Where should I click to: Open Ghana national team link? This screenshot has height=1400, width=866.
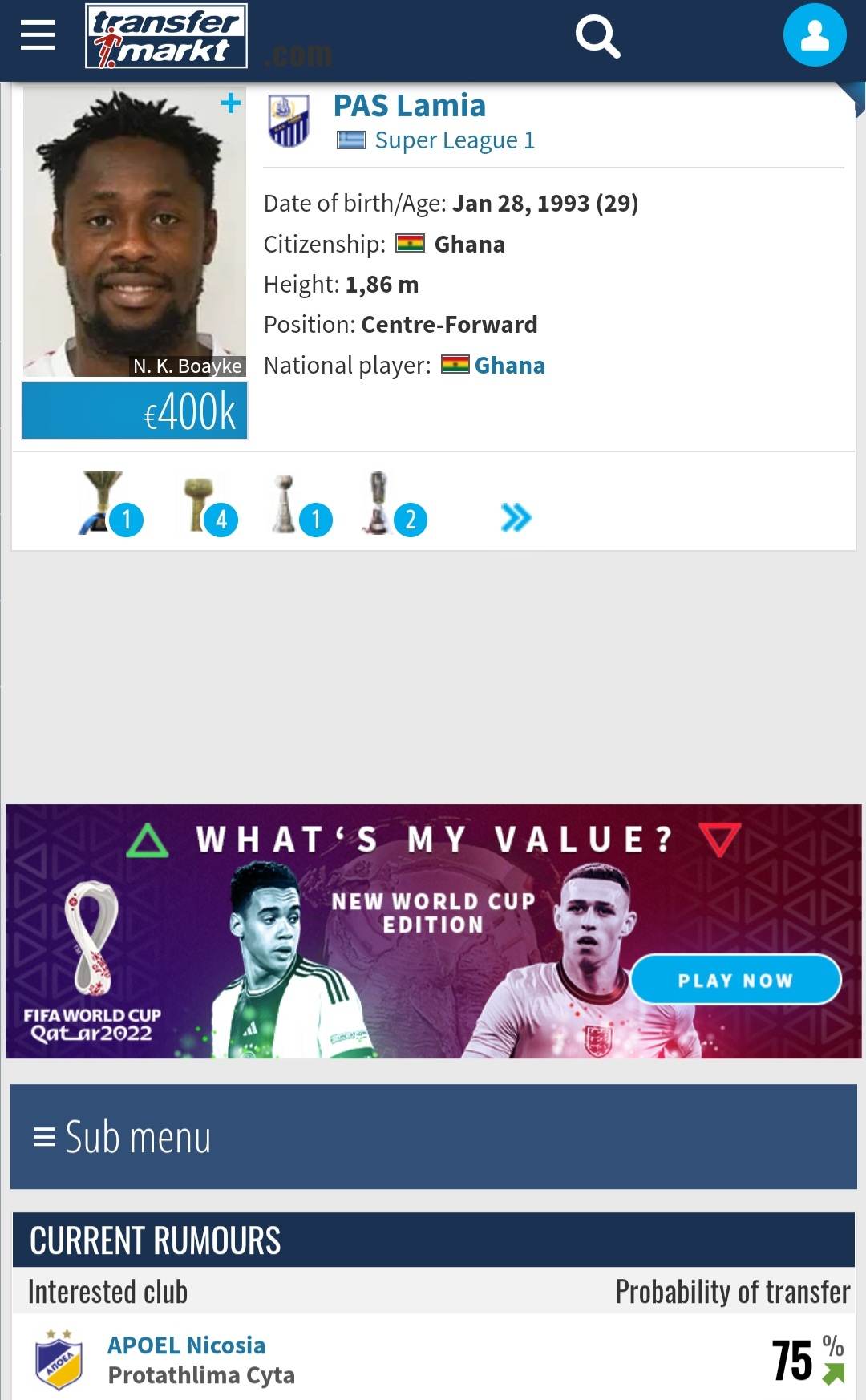tap(509, 366)
